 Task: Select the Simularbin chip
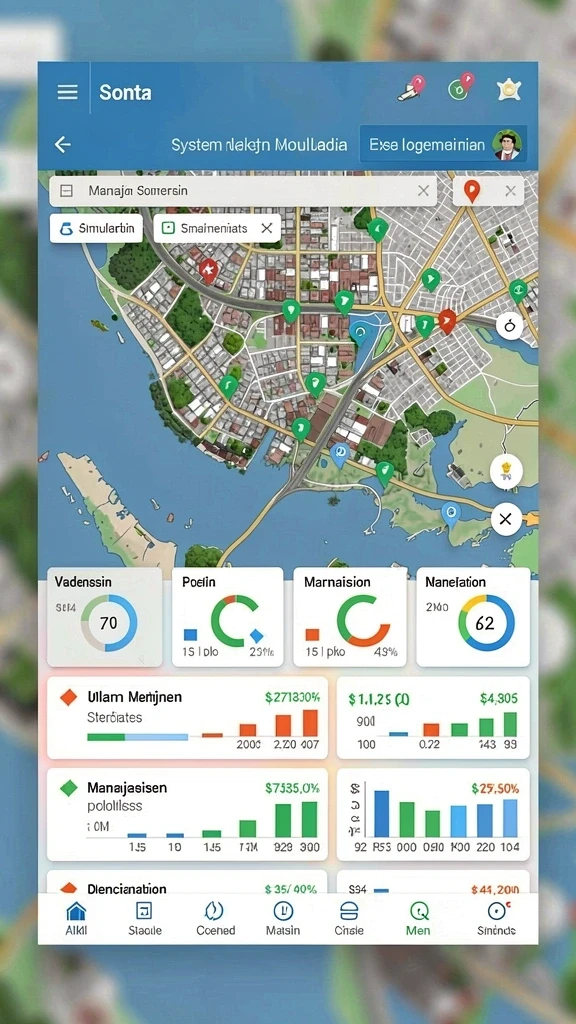tap(96, 228)
